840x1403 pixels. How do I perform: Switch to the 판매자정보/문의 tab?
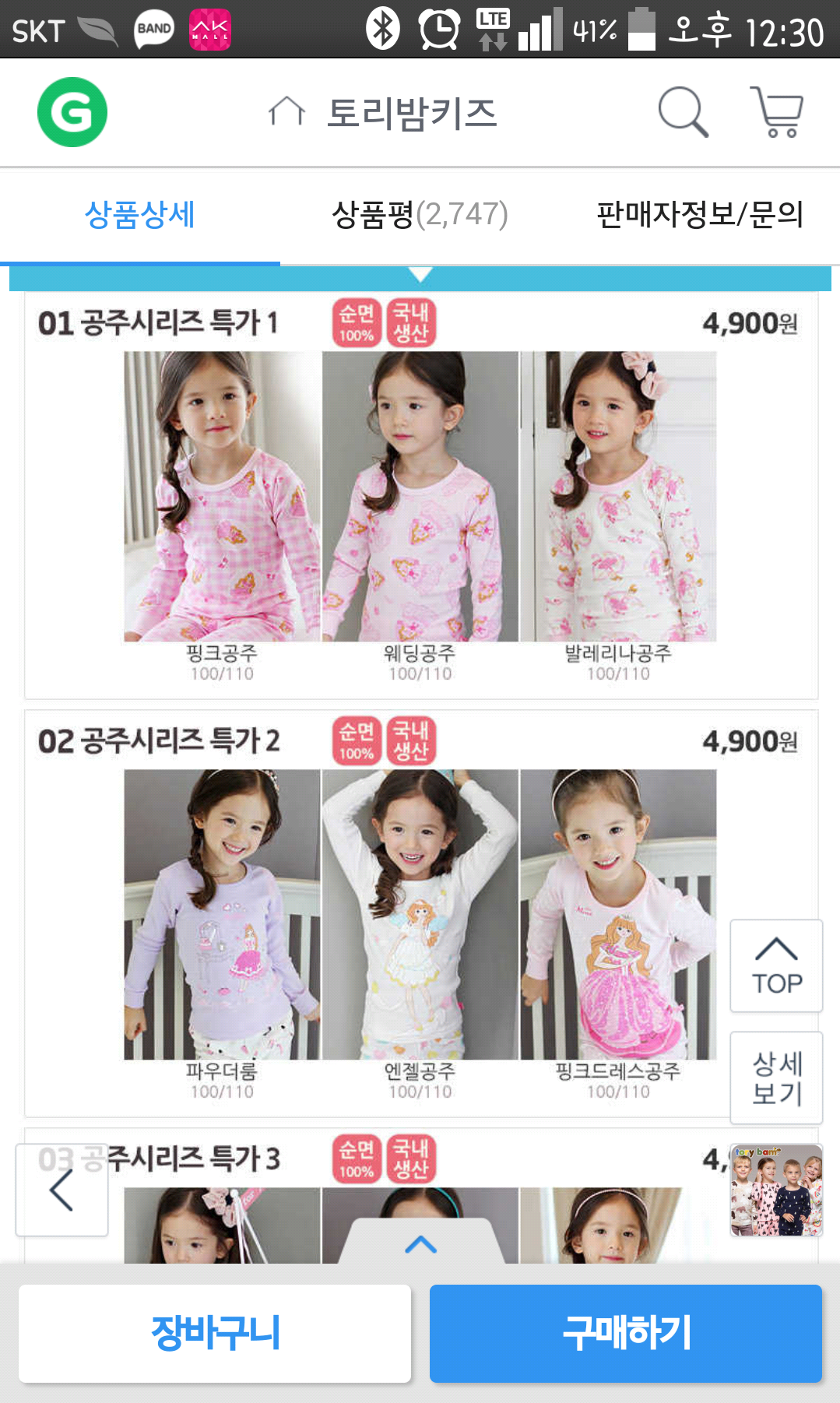coord(699,215)
